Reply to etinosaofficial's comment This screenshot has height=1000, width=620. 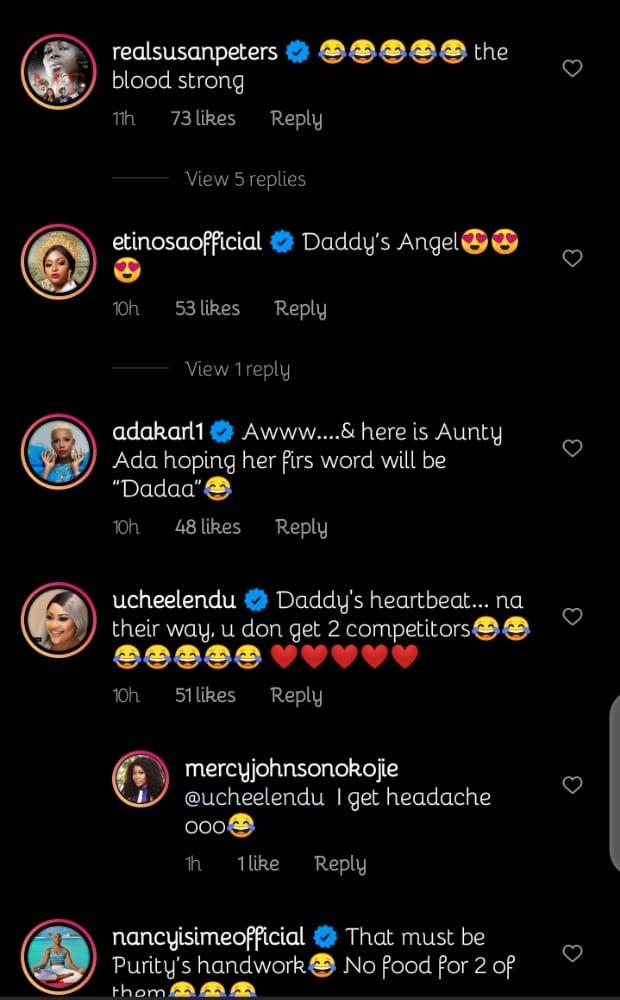coord(300,308)
